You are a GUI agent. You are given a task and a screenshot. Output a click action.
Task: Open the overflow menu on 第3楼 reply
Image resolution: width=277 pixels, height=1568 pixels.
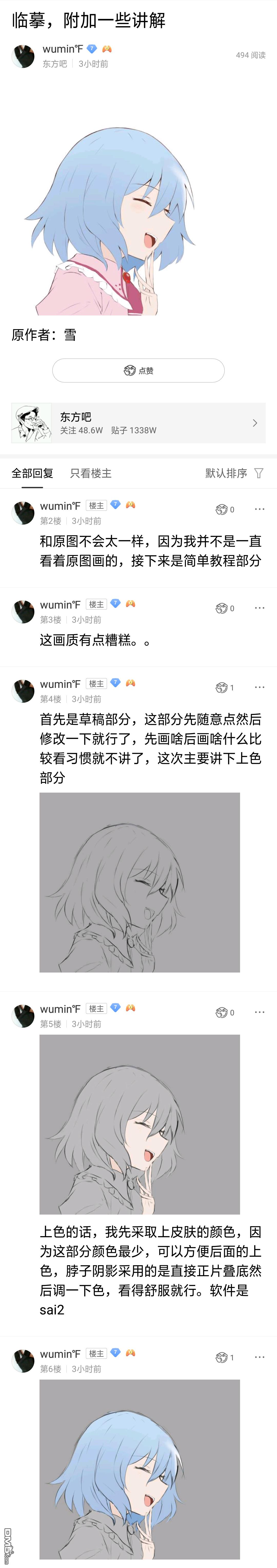coord(259,608)
